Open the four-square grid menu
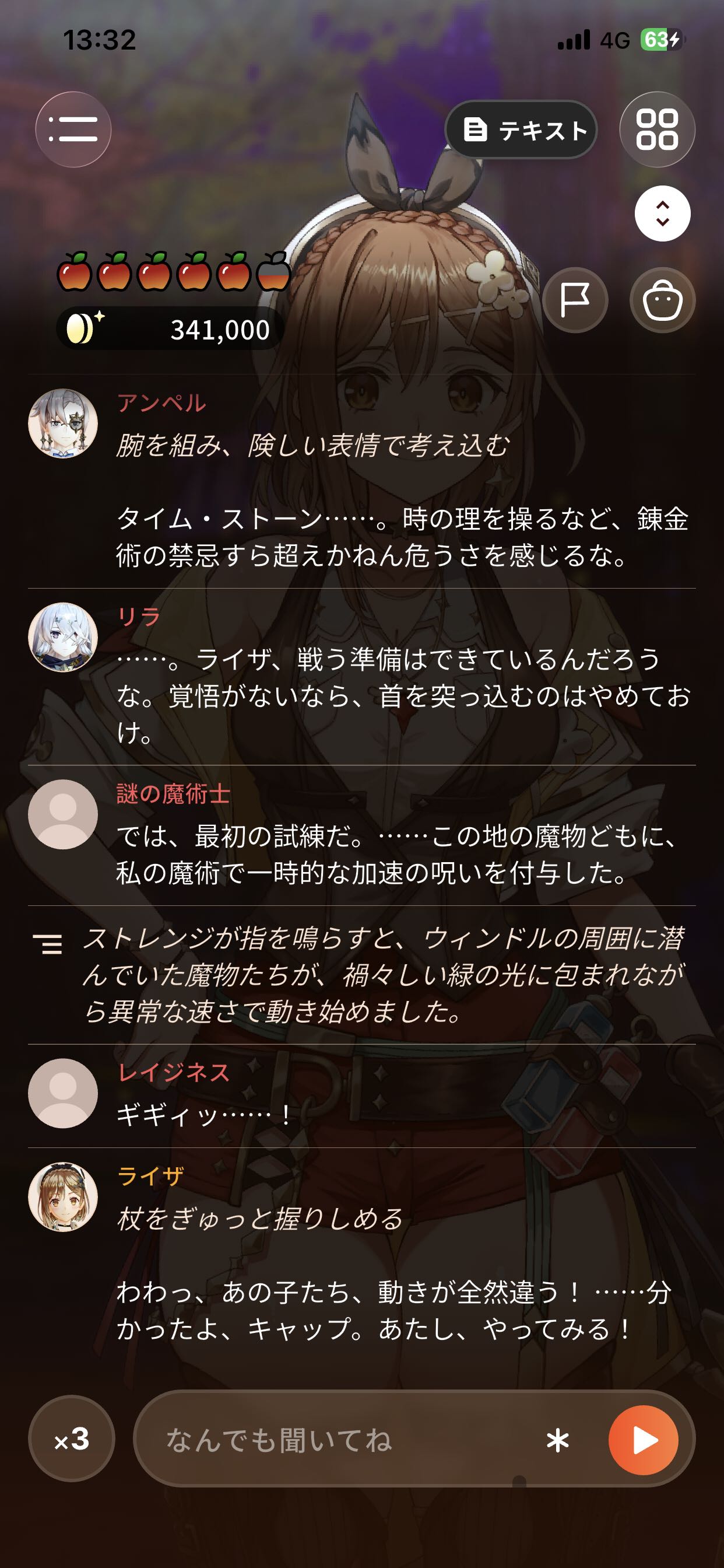The image size is (724, 1568). click(x=657, y=129)
